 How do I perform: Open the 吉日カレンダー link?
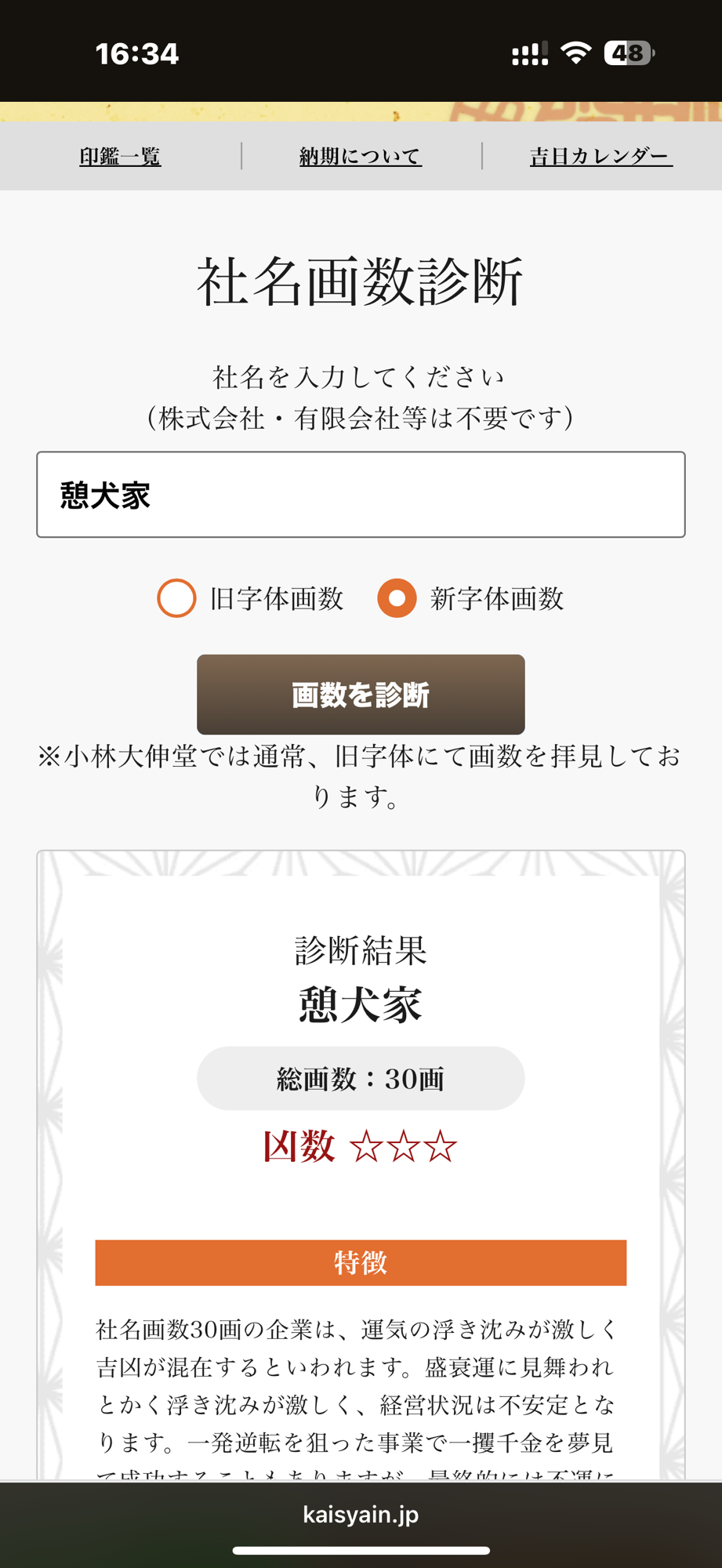tap(600, 156)
